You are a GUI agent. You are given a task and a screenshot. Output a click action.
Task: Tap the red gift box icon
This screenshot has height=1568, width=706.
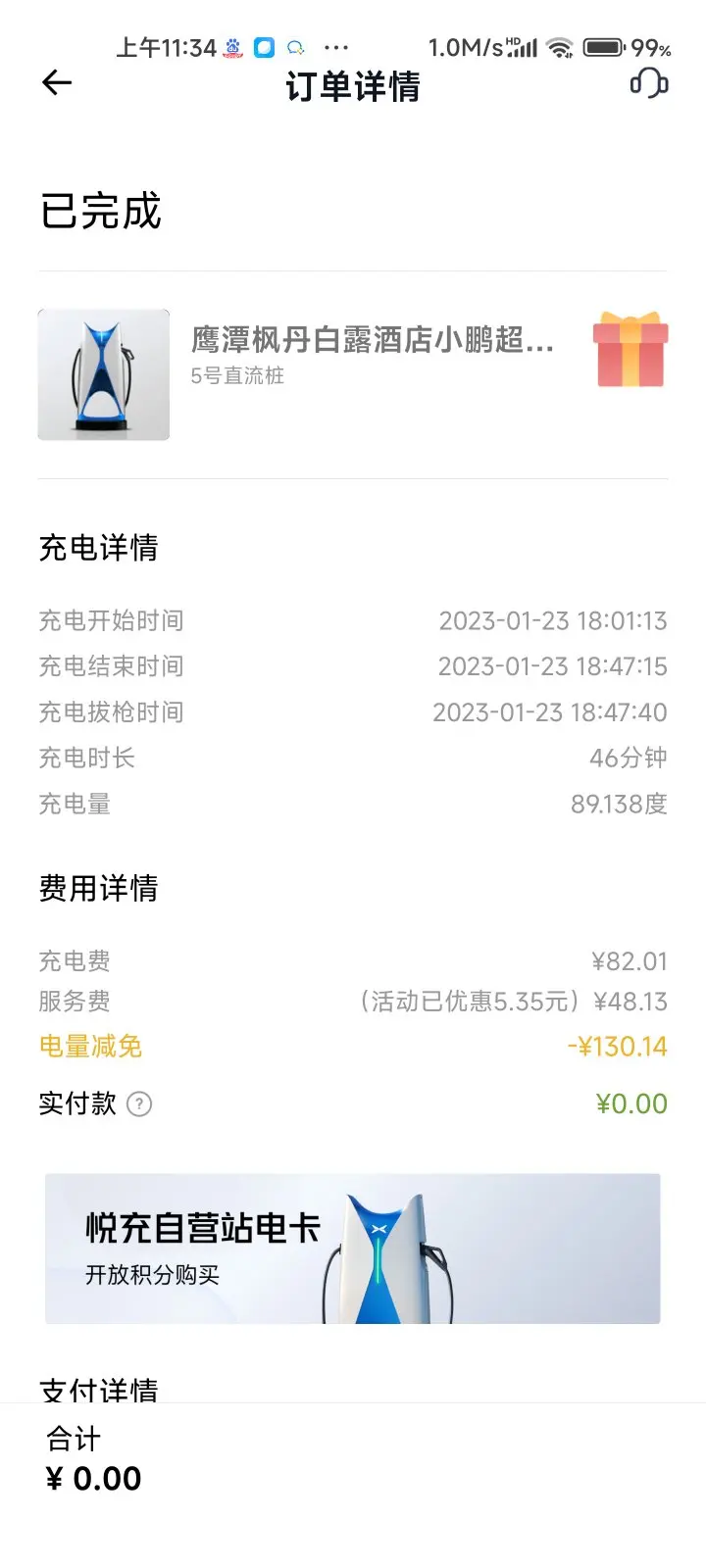click(x=630, y=350)
